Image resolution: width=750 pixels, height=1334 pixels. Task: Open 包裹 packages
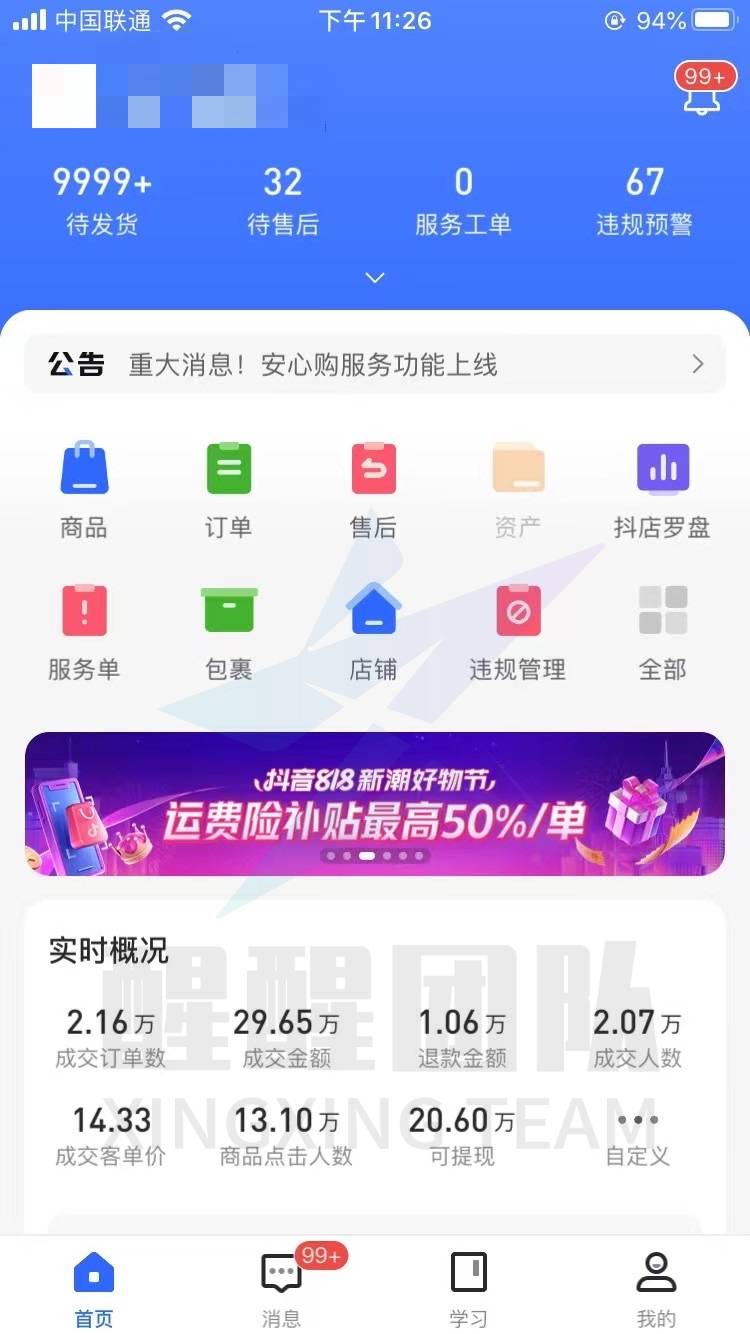229,632
